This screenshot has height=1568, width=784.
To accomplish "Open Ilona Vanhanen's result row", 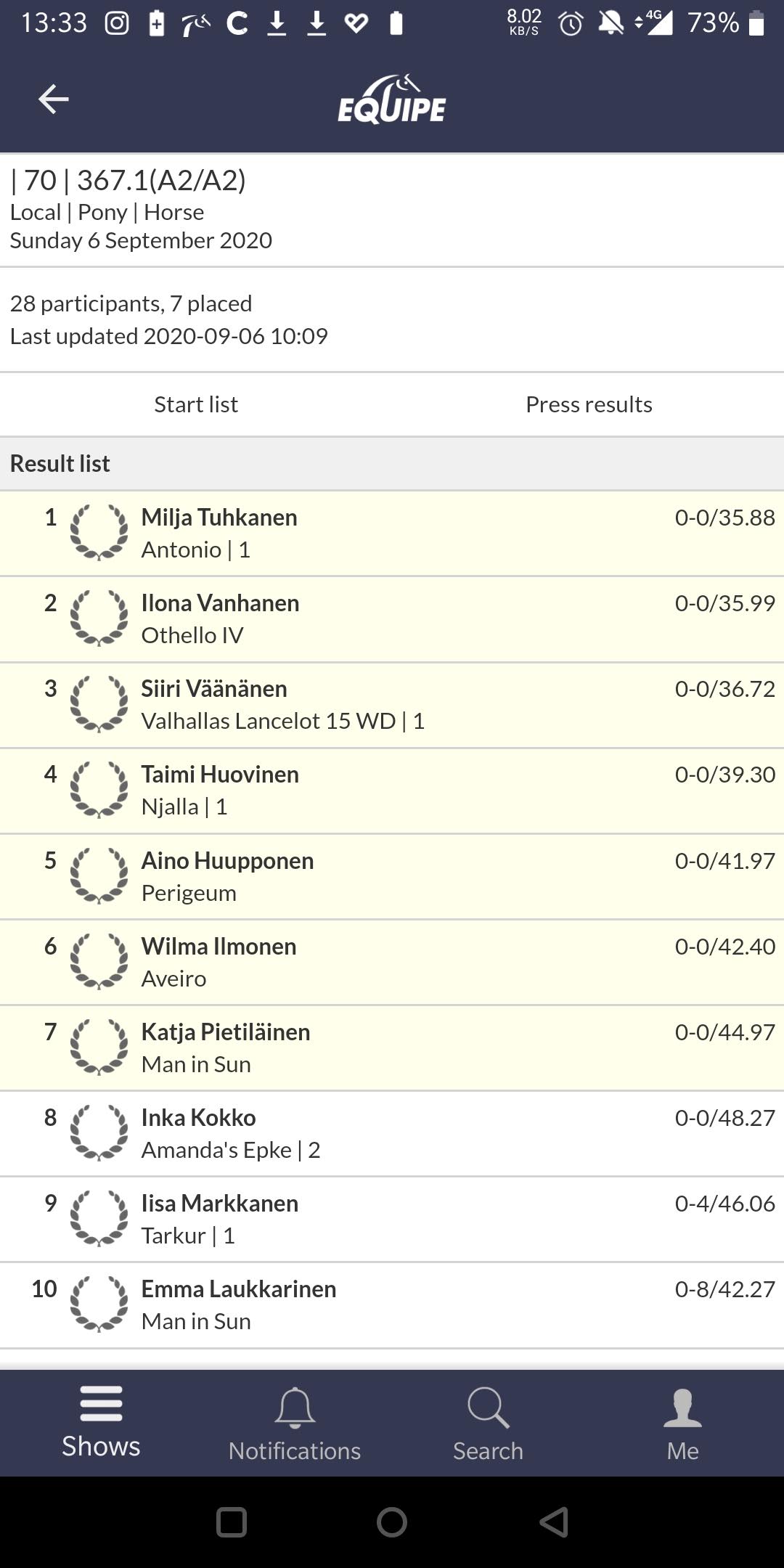I will (x=392, y=619).
